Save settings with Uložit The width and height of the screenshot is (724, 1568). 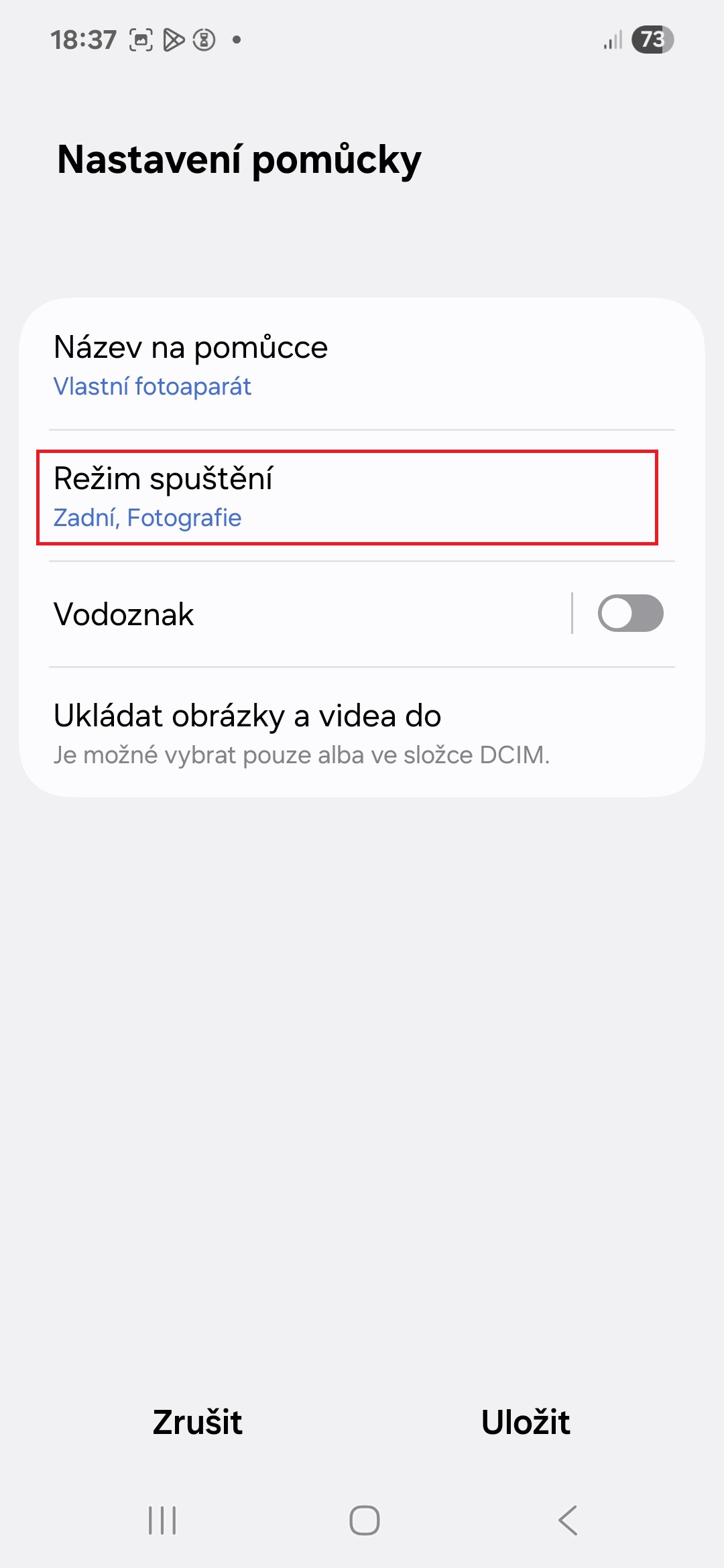coord(526,1422)
